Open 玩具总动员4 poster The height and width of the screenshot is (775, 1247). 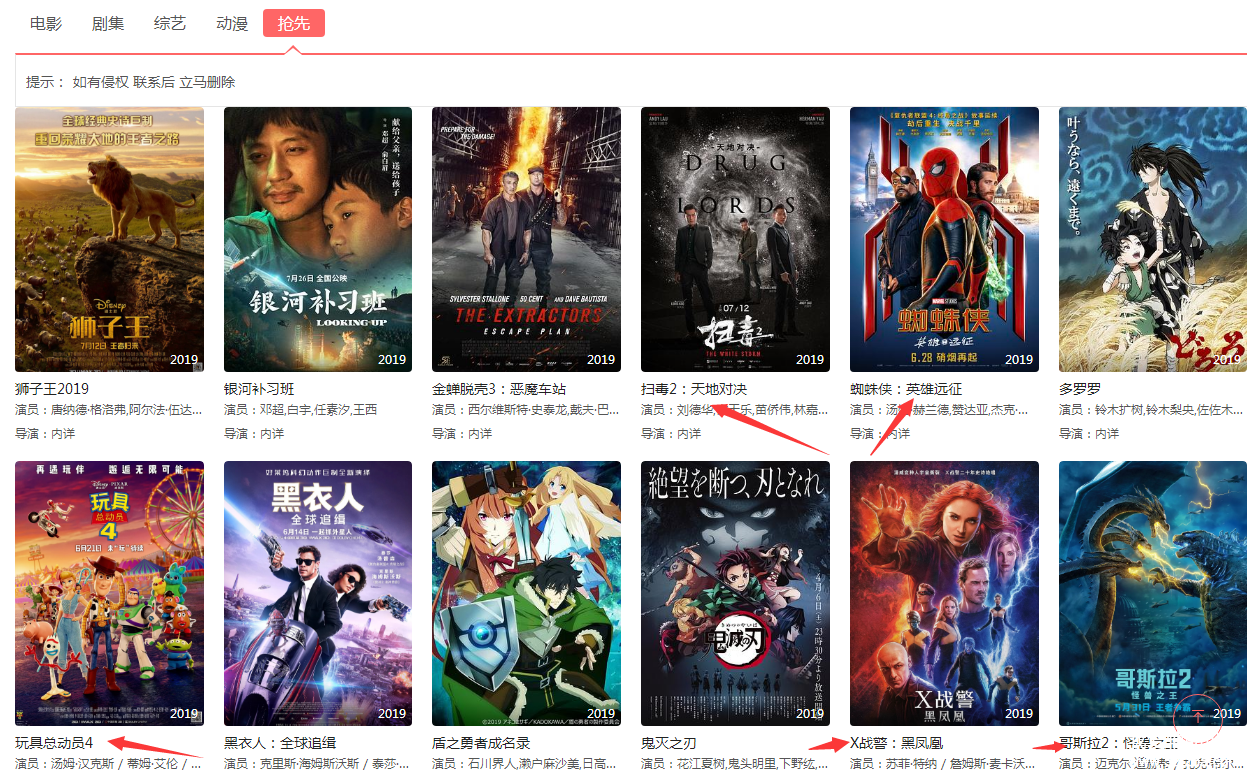[x=109, y=593]
